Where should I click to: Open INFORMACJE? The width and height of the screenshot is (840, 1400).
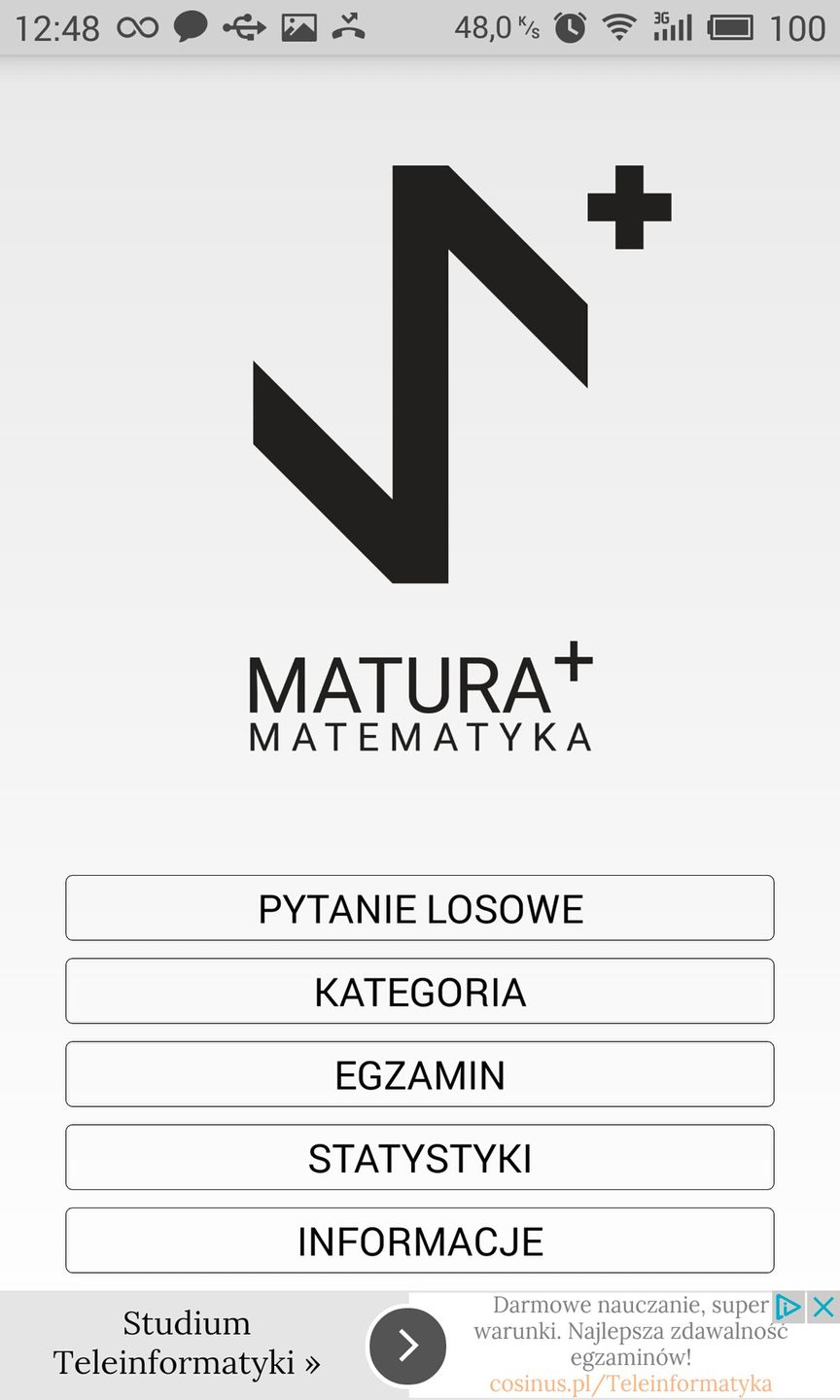tap(420, 1241)
